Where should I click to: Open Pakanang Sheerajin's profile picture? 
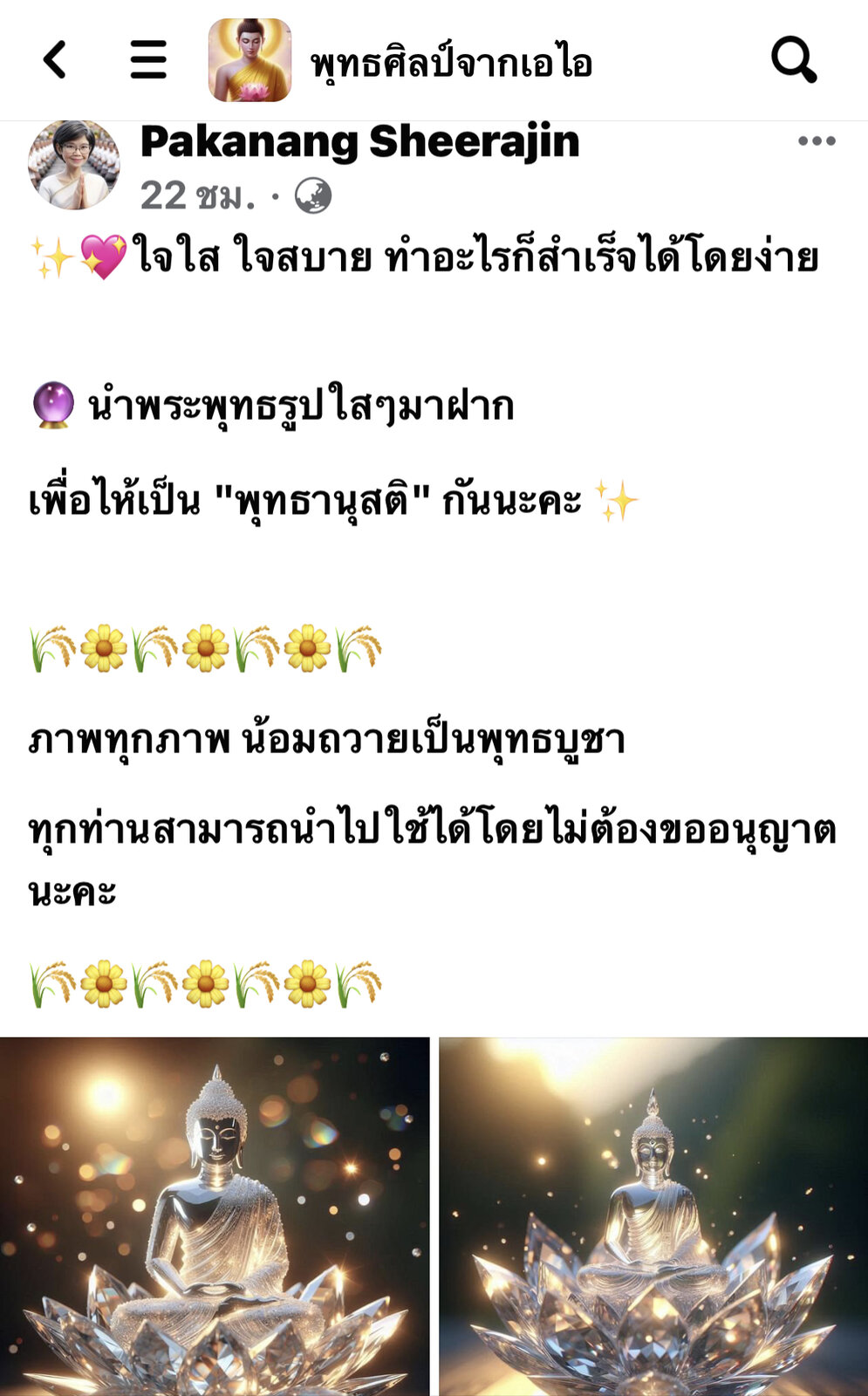[74, 166]
